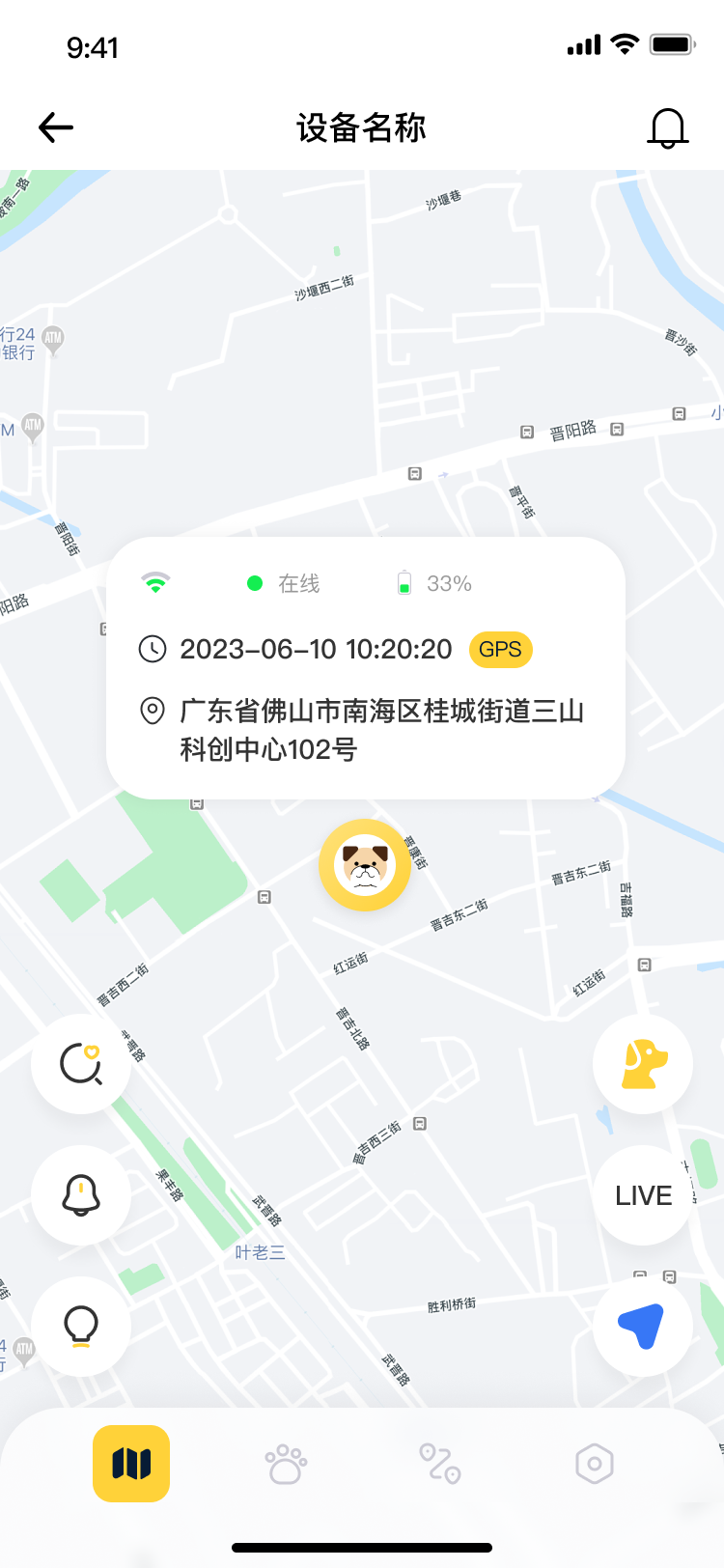Image resolution: width=724 pixels, height=1568 pixels.
Task: Tap the alarm bell icon on the left
Action: pos(81,1195)
